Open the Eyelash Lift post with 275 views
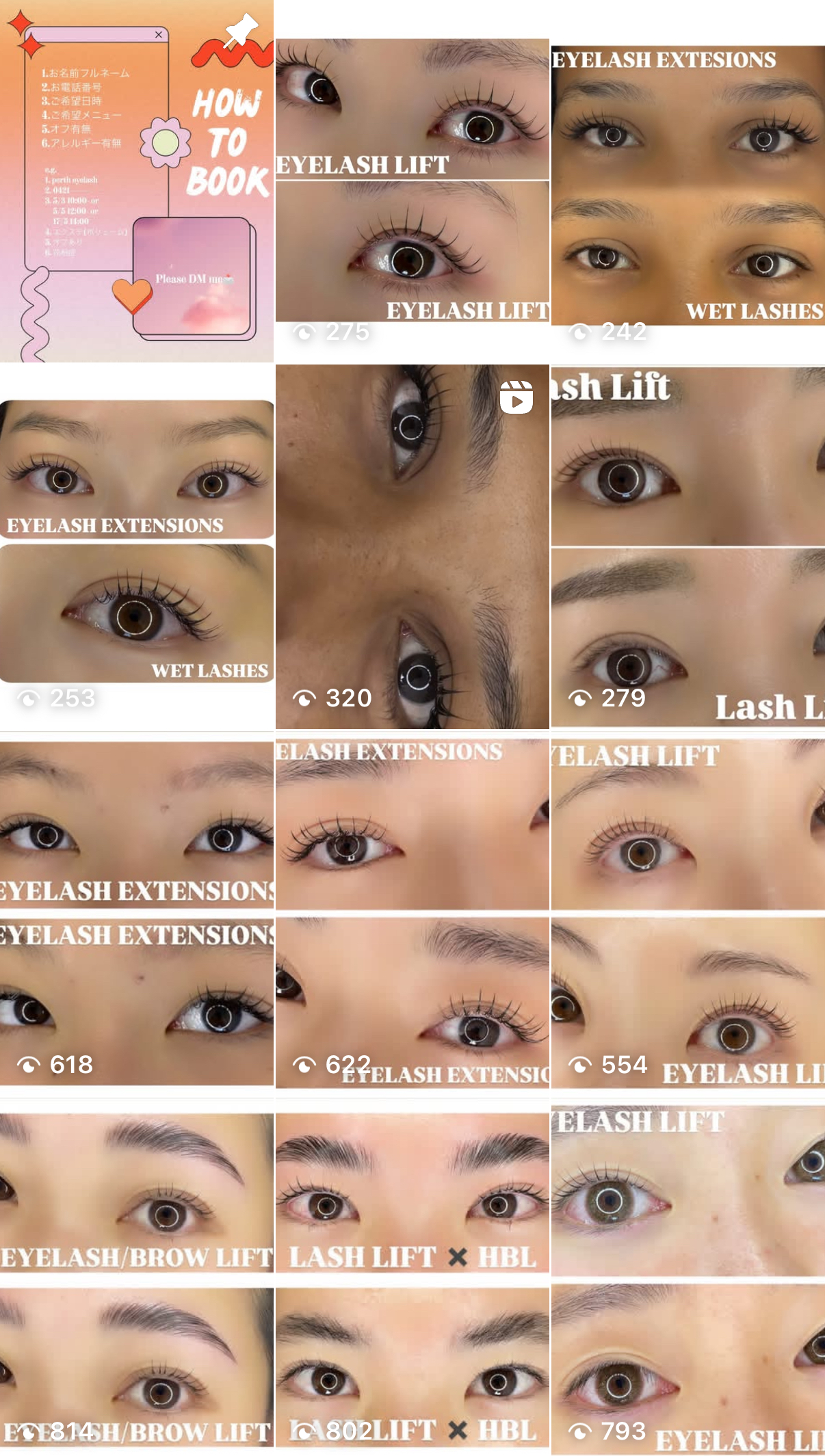Image resolution: width=825 pixels, height=1456 pixels. pyautogui.click(x=412, y=181)
